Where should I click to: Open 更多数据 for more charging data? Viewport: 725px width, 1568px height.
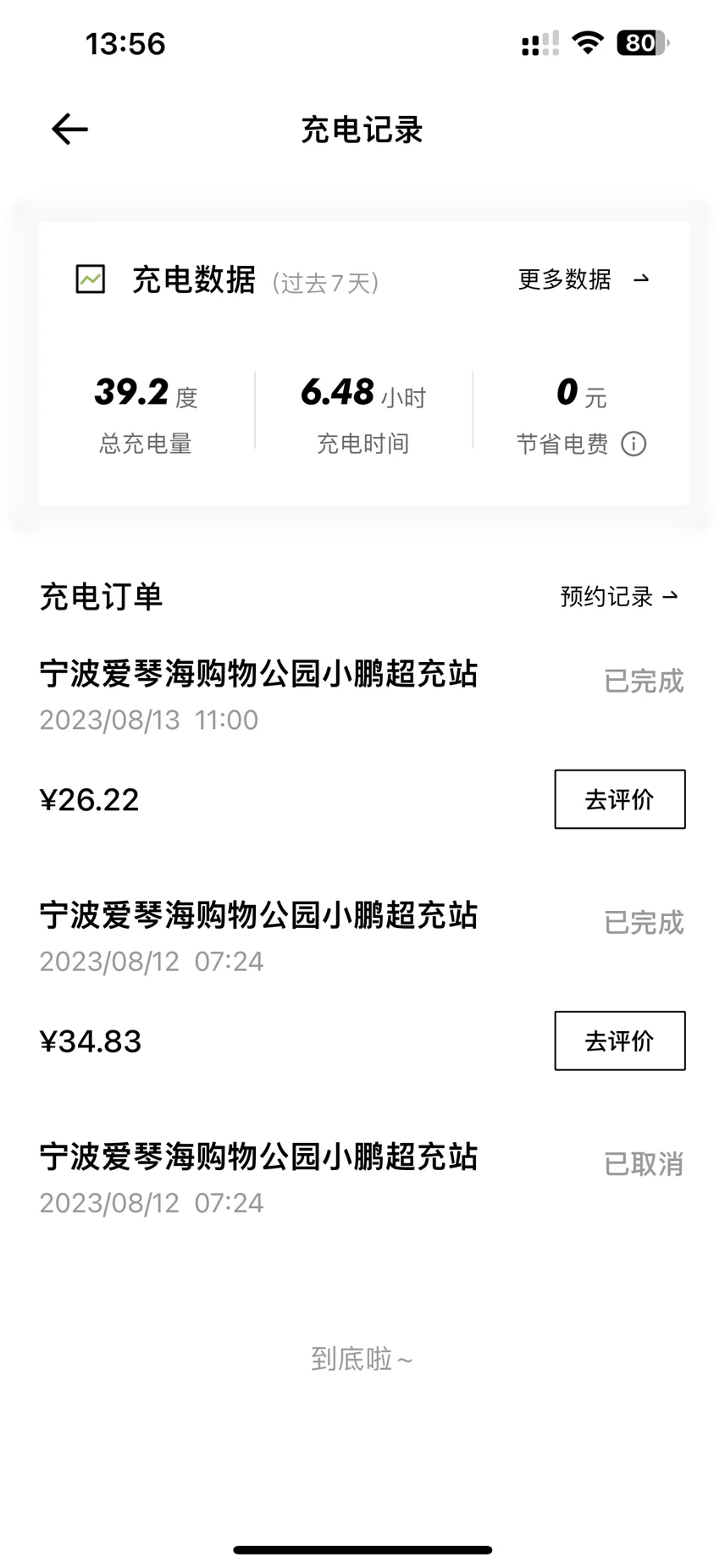(x=584, y=279)
